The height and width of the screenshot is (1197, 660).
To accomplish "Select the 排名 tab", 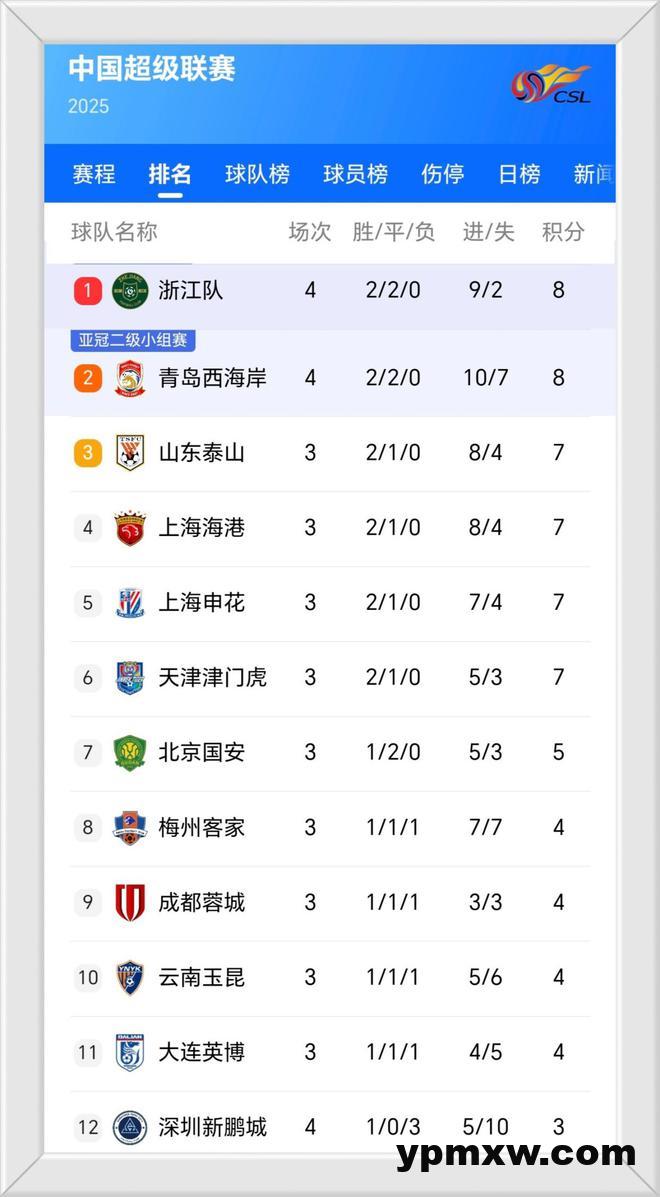I will coord(169,174).
